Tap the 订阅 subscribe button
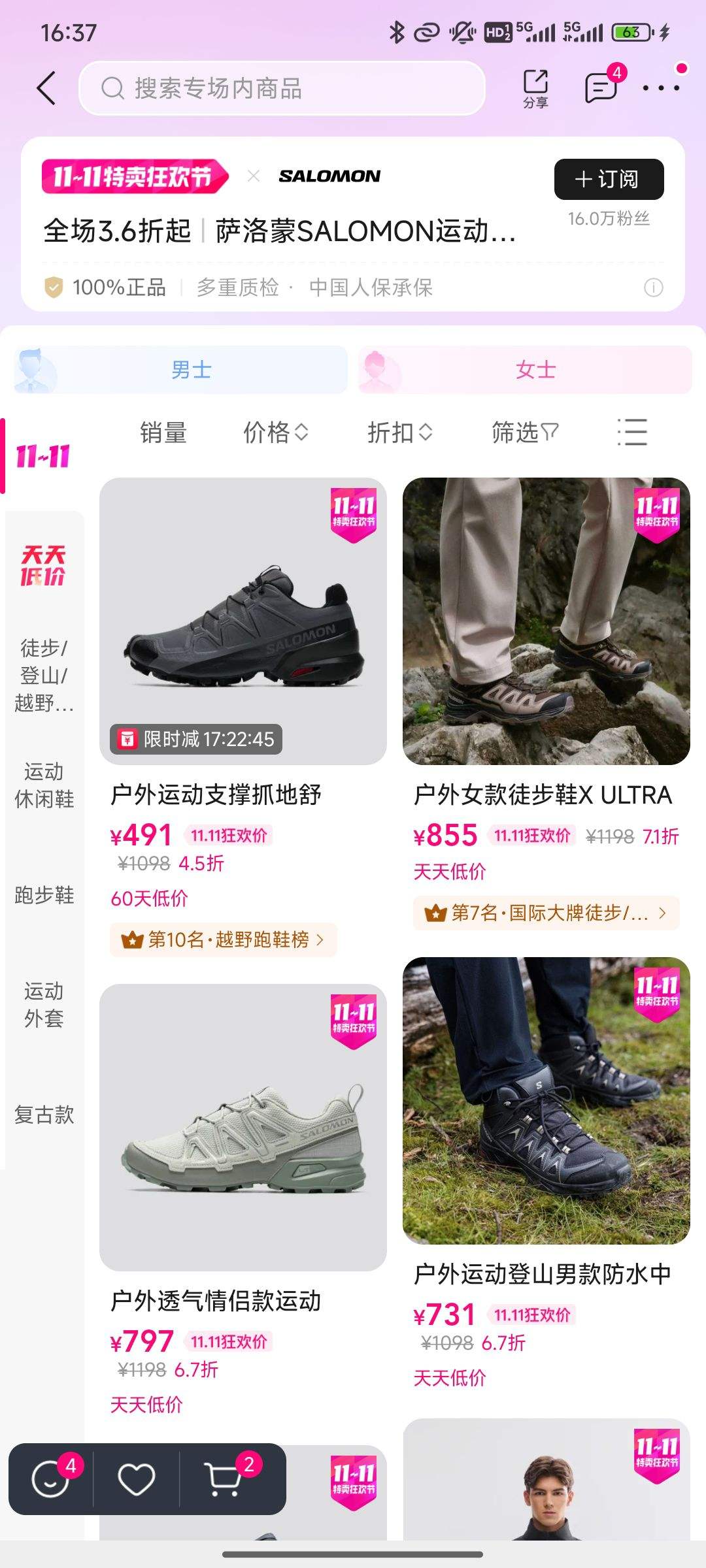This screenshot has height=1568, width=706. [x=607, y=178]
